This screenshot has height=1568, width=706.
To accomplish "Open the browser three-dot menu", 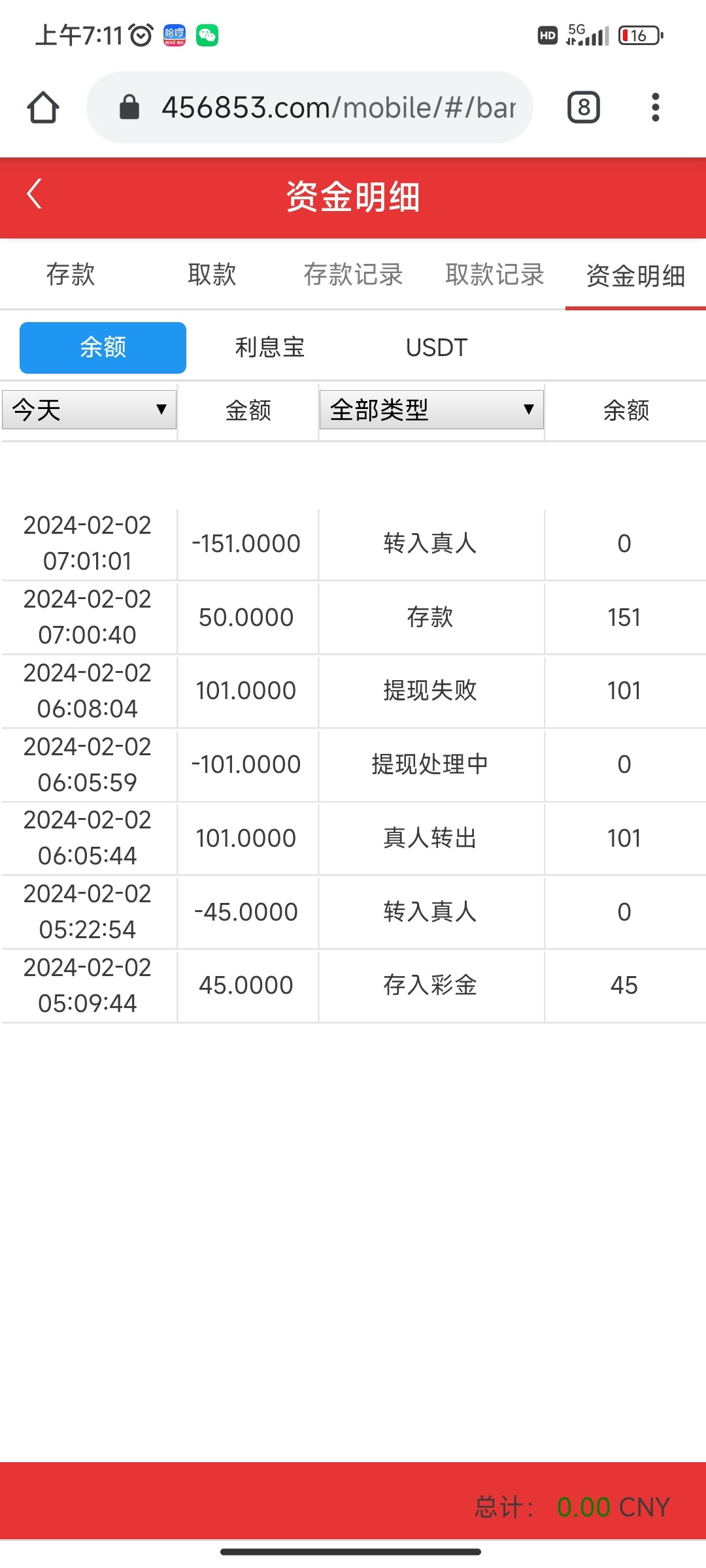I will (x=656, y=107).
